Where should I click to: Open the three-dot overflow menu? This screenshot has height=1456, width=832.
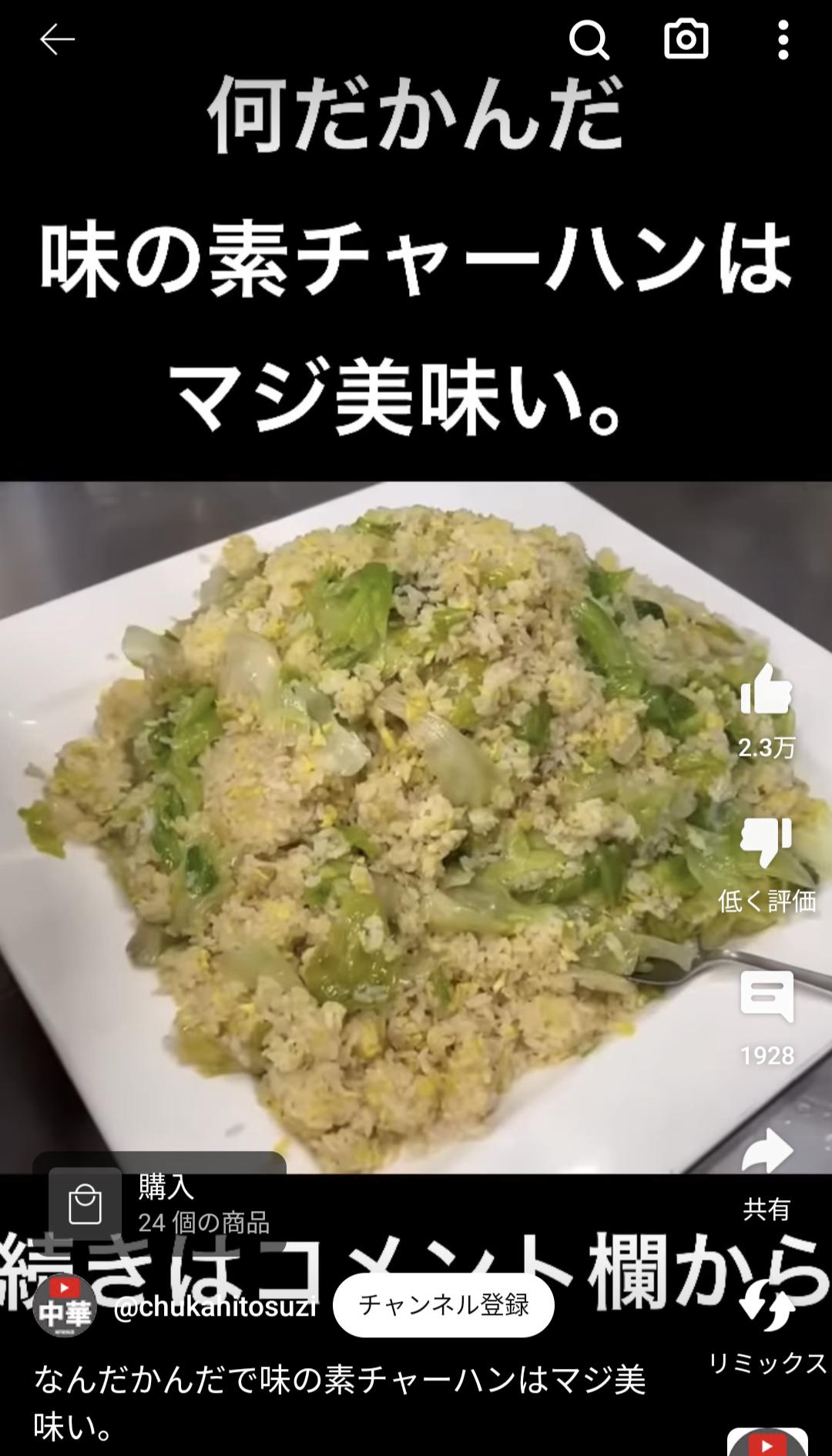pos(783,39)
